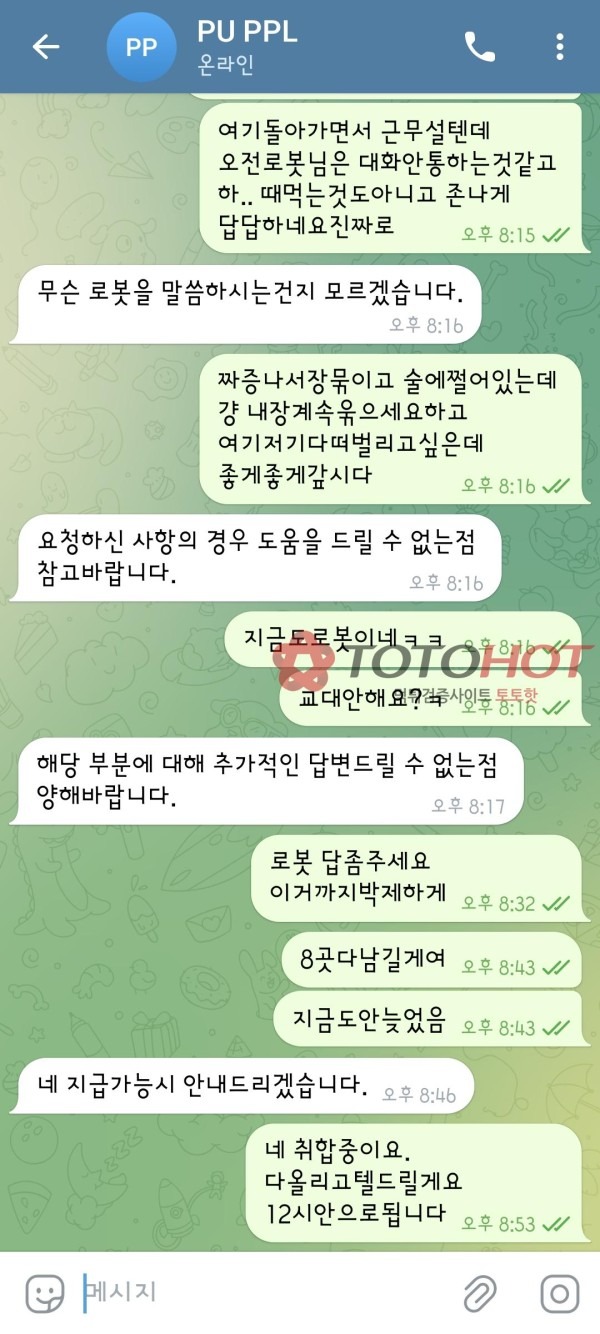Go back from the PU PPL chat
Viewport: 600px width, 1334px height.
46,47
